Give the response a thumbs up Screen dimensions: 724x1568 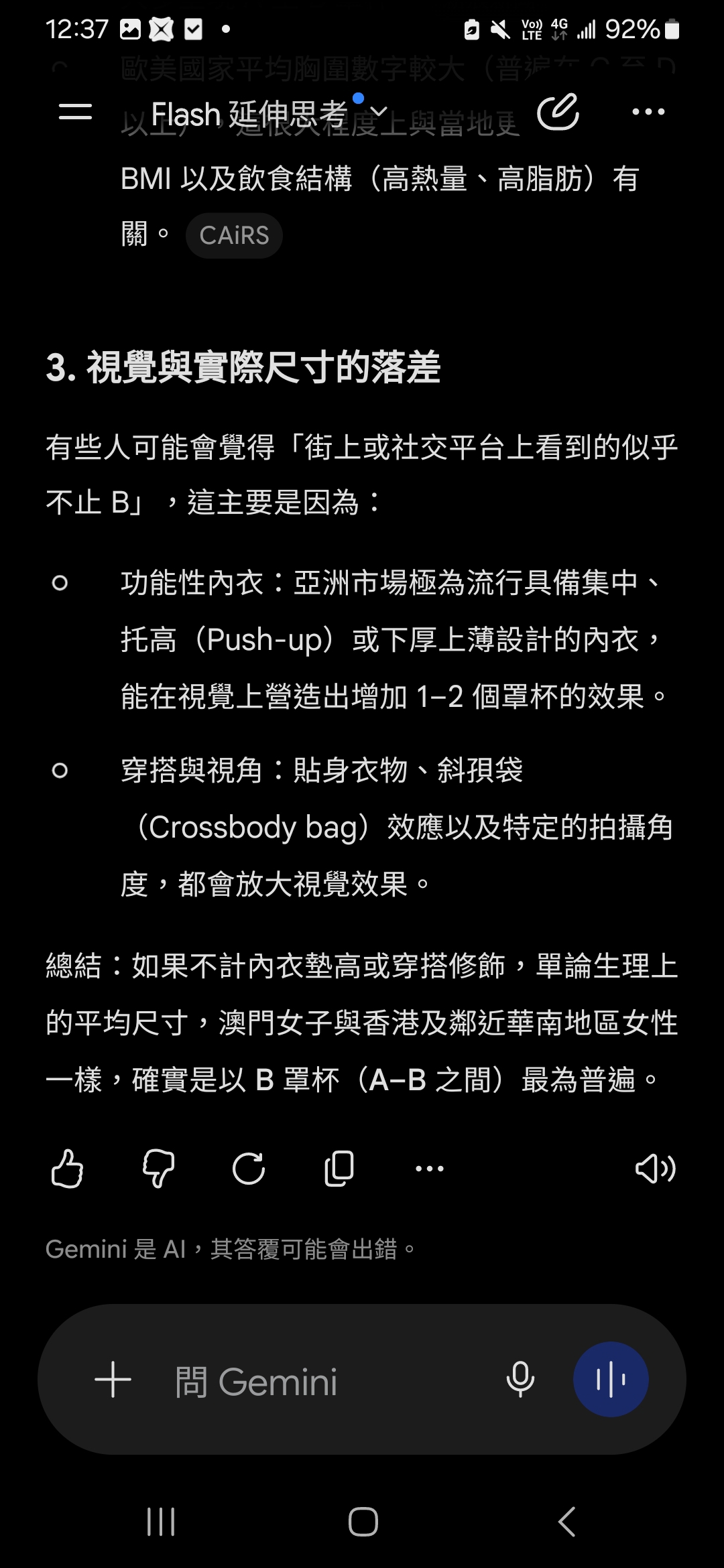tap(67, 1169)
